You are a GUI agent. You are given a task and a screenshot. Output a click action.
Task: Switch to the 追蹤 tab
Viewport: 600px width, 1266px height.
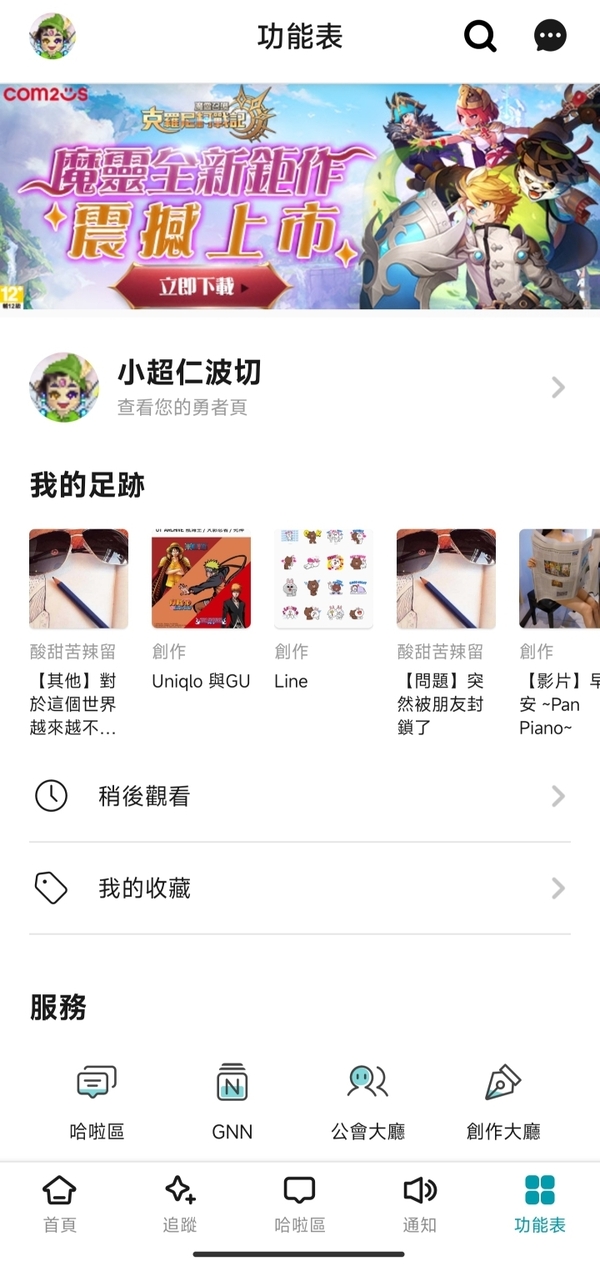pyautogui.click(x=180, y=1204)
